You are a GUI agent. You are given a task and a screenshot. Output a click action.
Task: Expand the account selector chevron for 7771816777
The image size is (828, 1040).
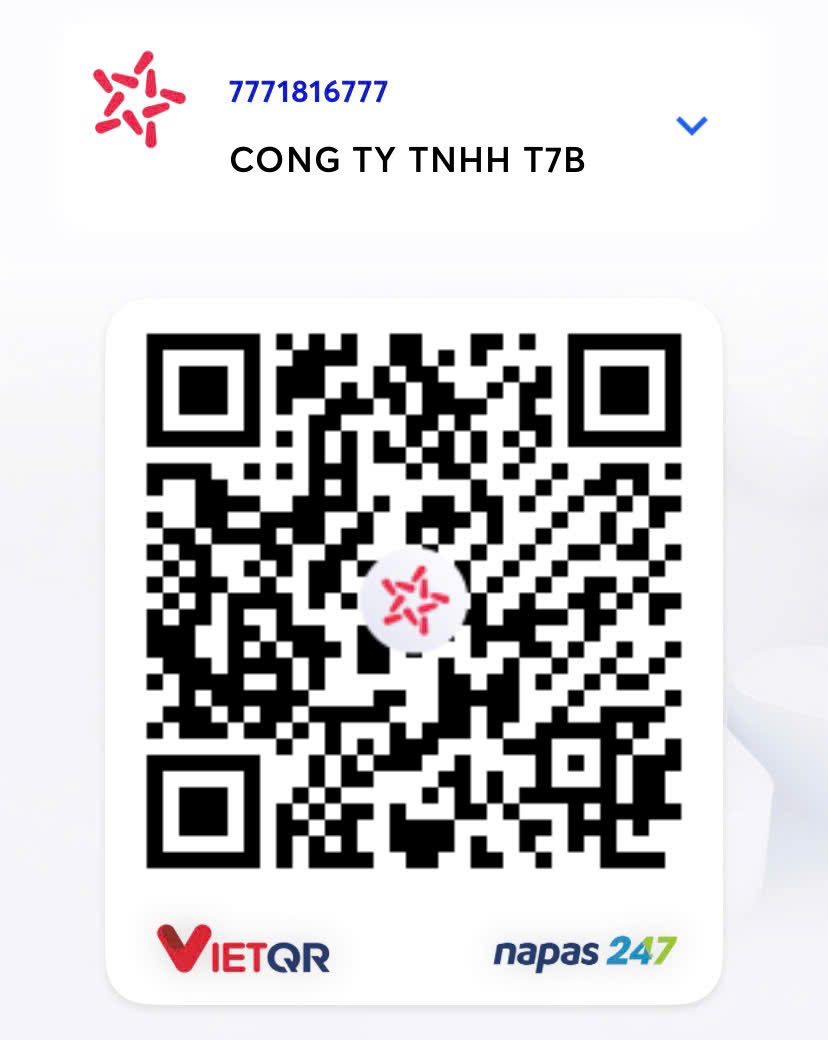tap(691, 126)
